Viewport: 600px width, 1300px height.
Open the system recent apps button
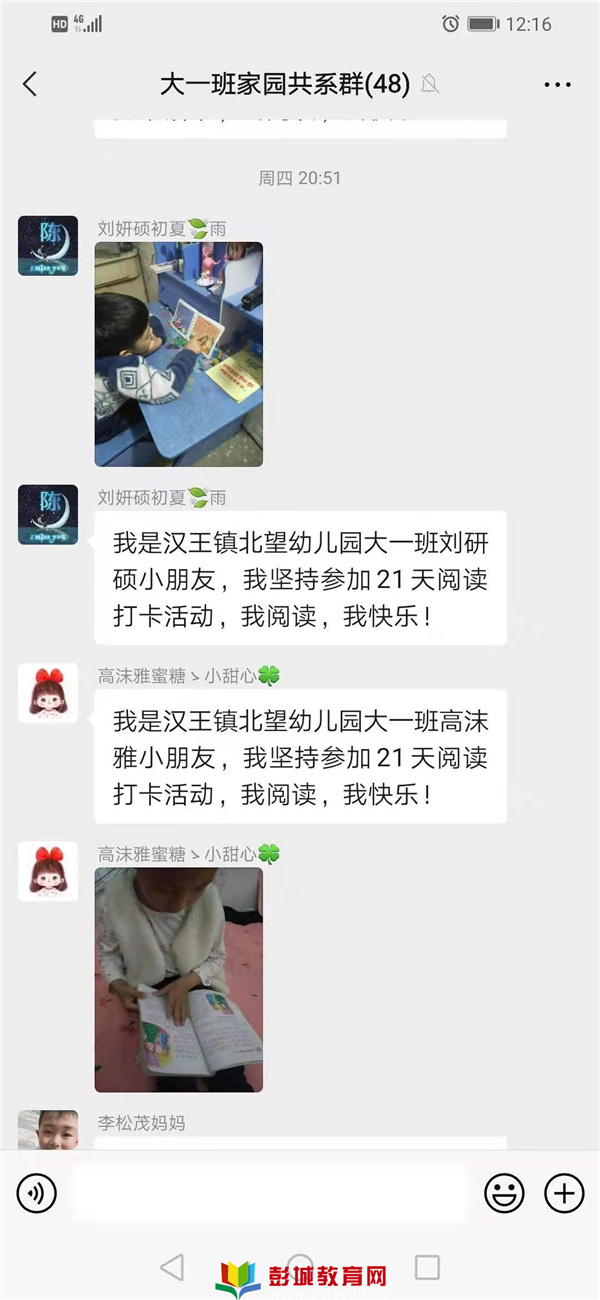pyautogui.click(x=427, y=1268)
